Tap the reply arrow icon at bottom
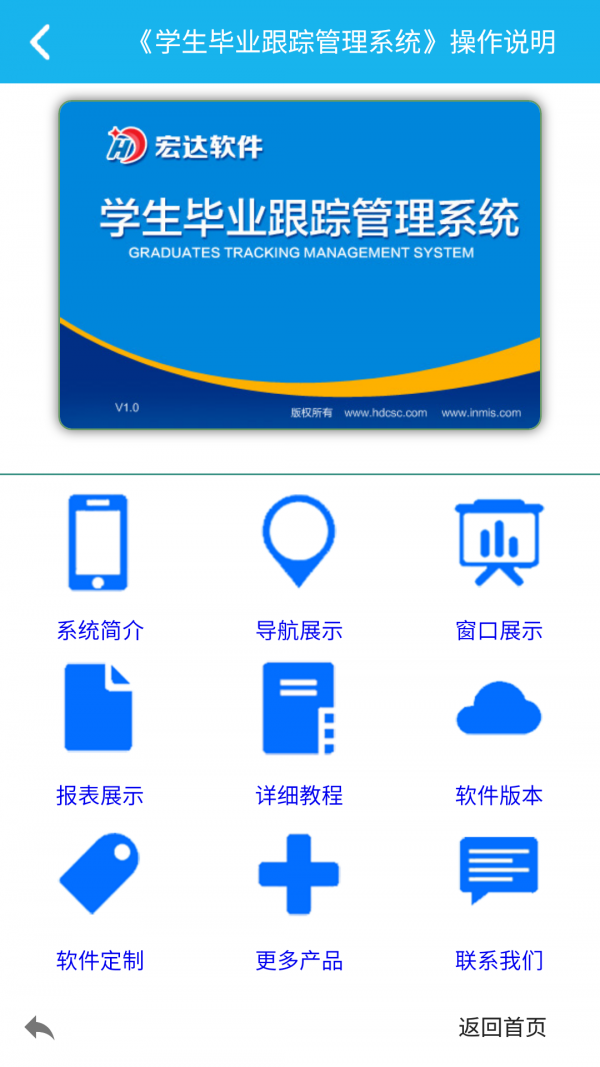The width and height of the screenshot is (600, 1067). [40, 1027]
